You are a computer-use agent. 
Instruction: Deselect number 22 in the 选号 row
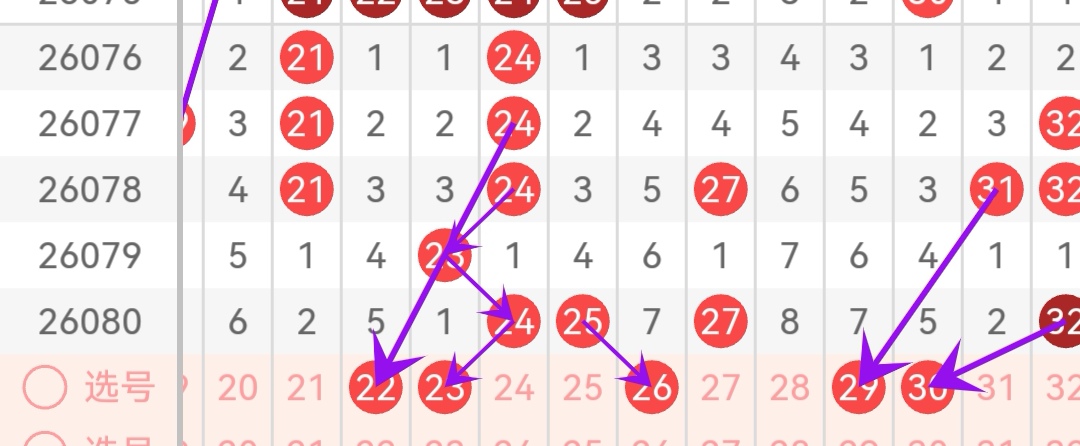(375, 387)
